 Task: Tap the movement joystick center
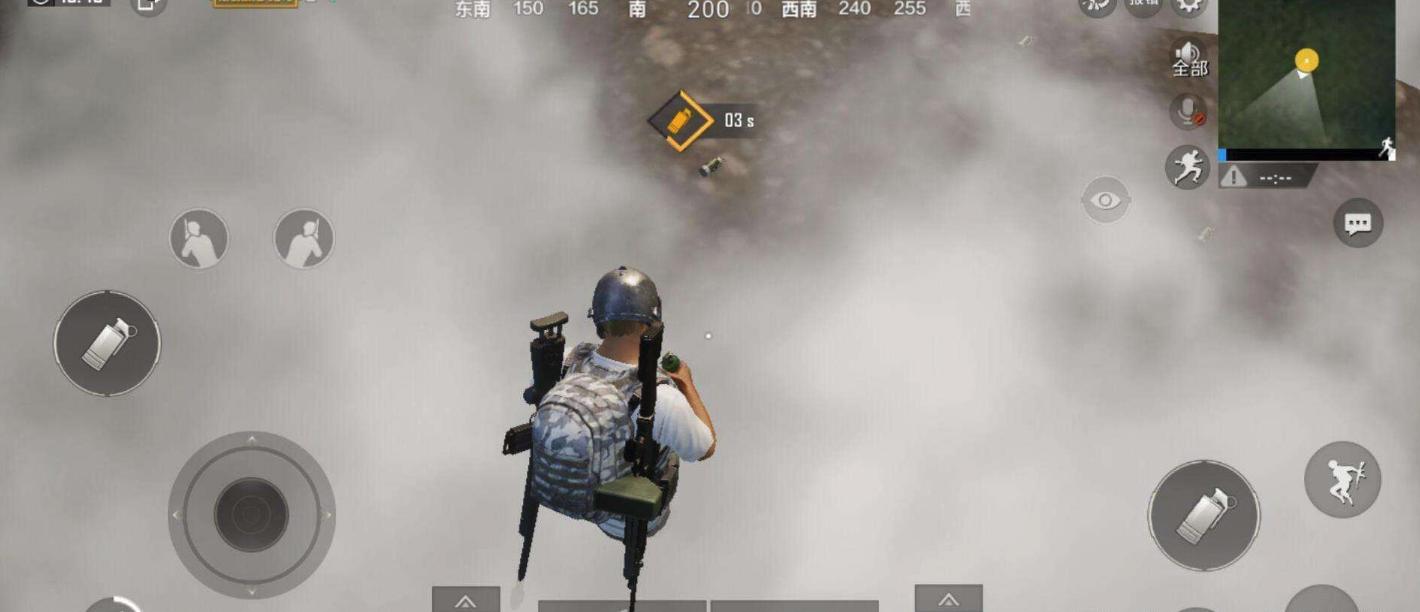pyautogui.click(x=251, y=515)
